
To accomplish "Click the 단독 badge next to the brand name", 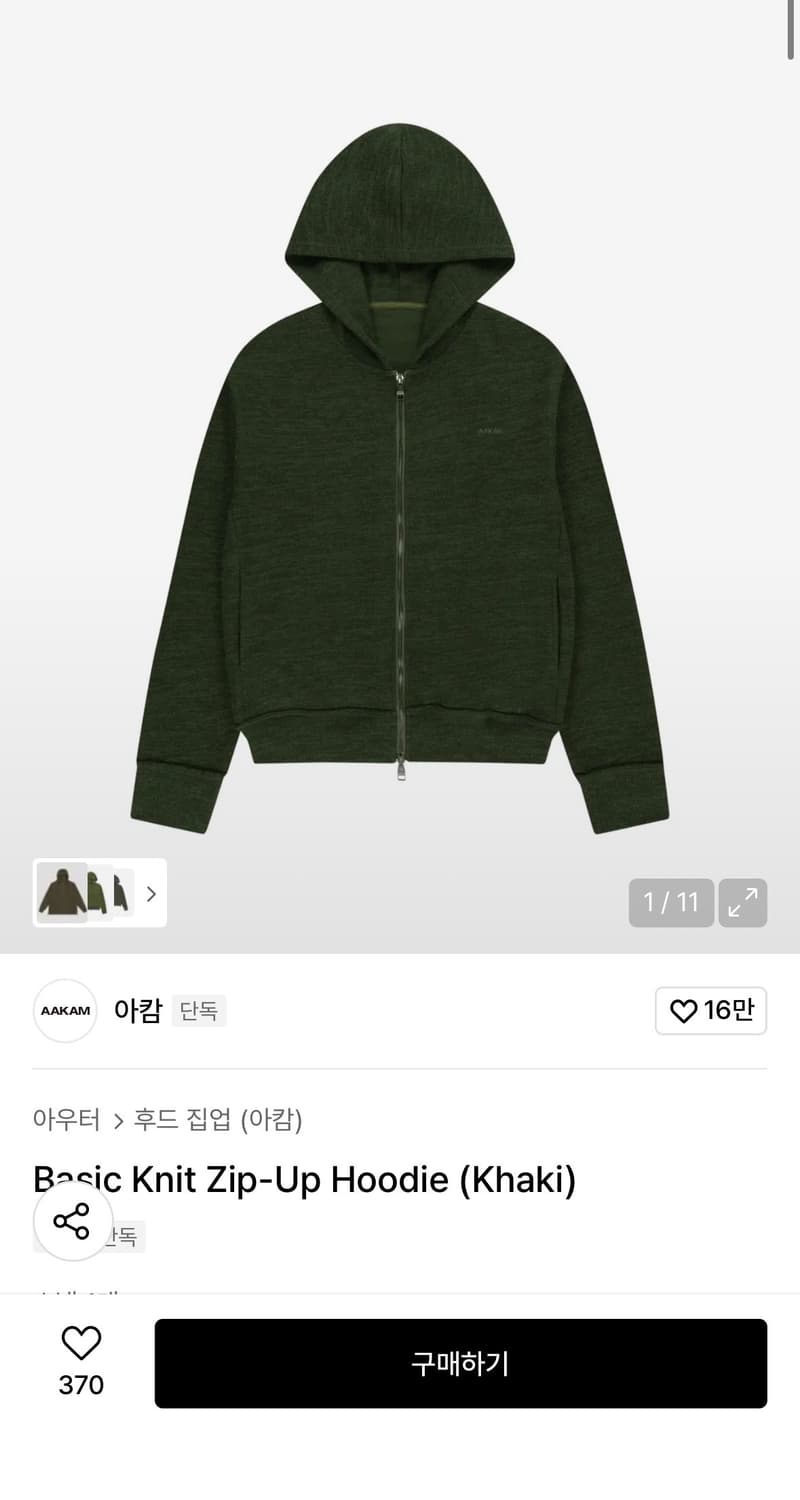I will click(x=198, y=1011).
